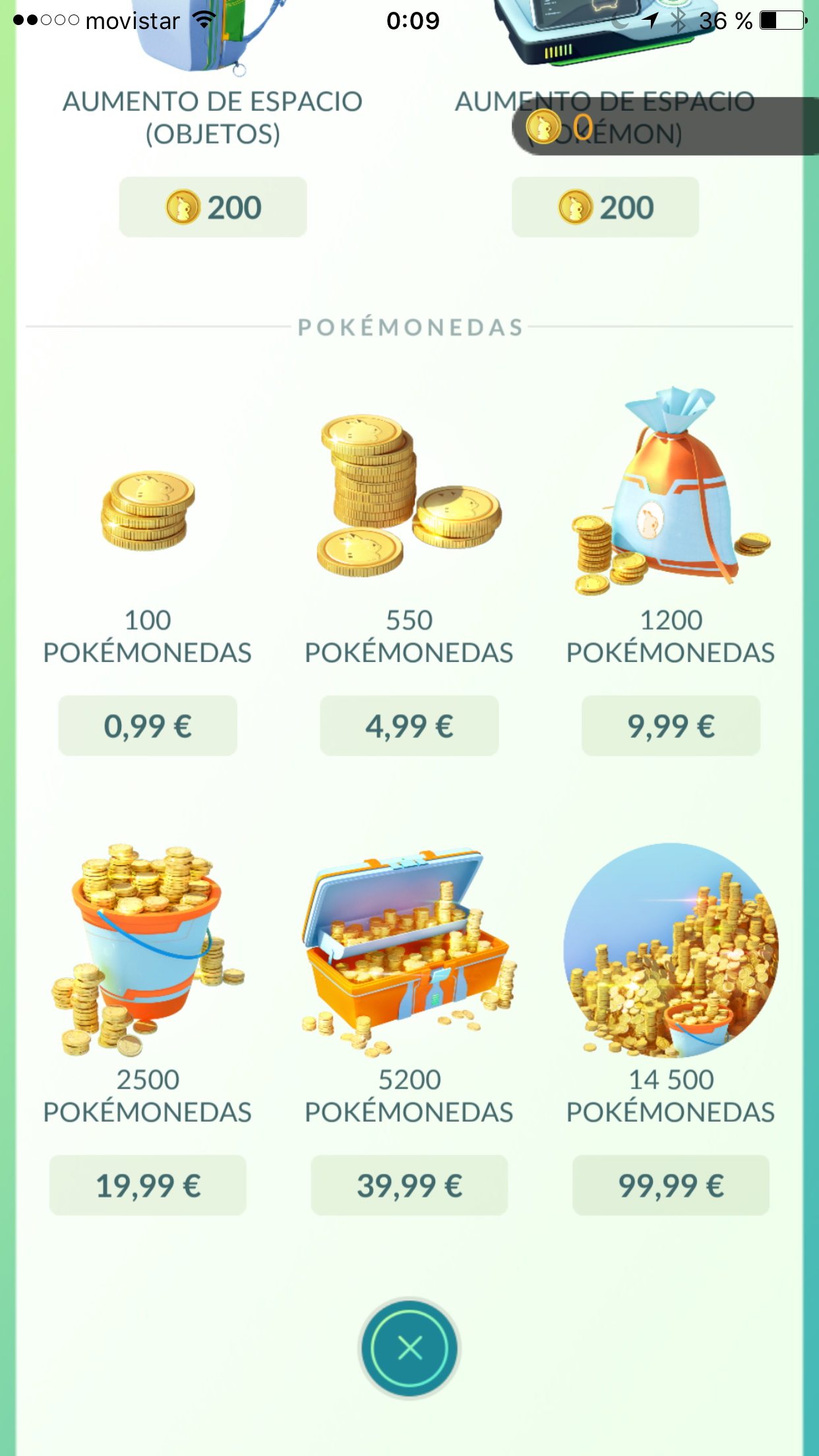Buy the Pokémon storage upgrade for 200 coins

coord(605,207)
